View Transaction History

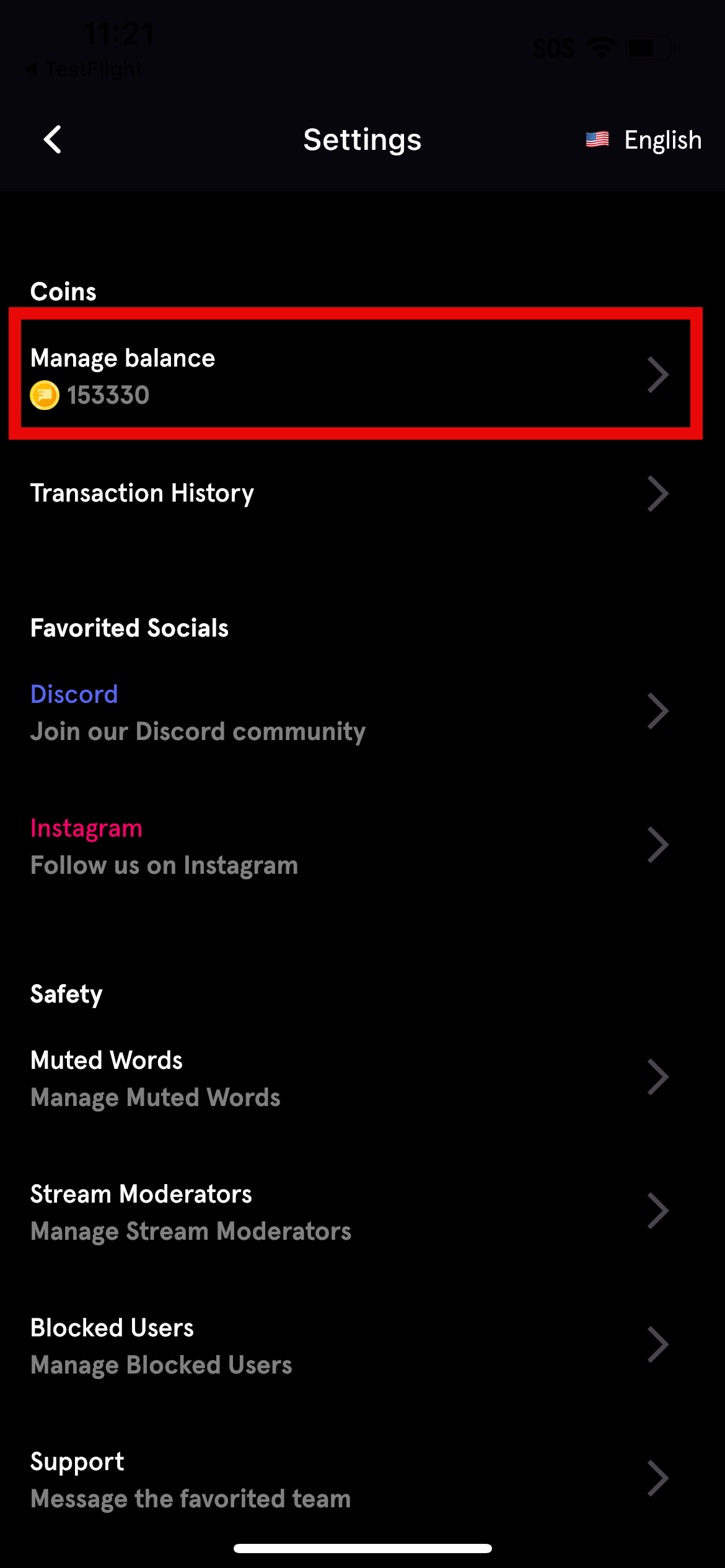[x=356, y=494]
